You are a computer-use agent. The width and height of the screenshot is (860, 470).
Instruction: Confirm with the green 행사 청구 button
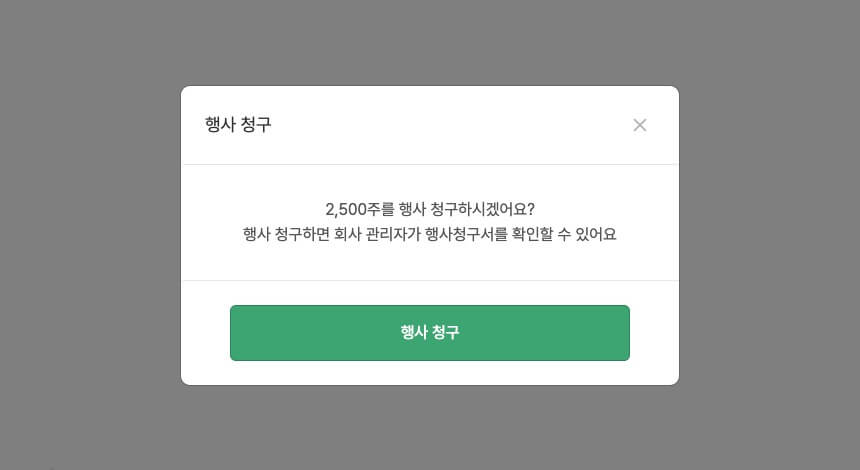point(430,333)
